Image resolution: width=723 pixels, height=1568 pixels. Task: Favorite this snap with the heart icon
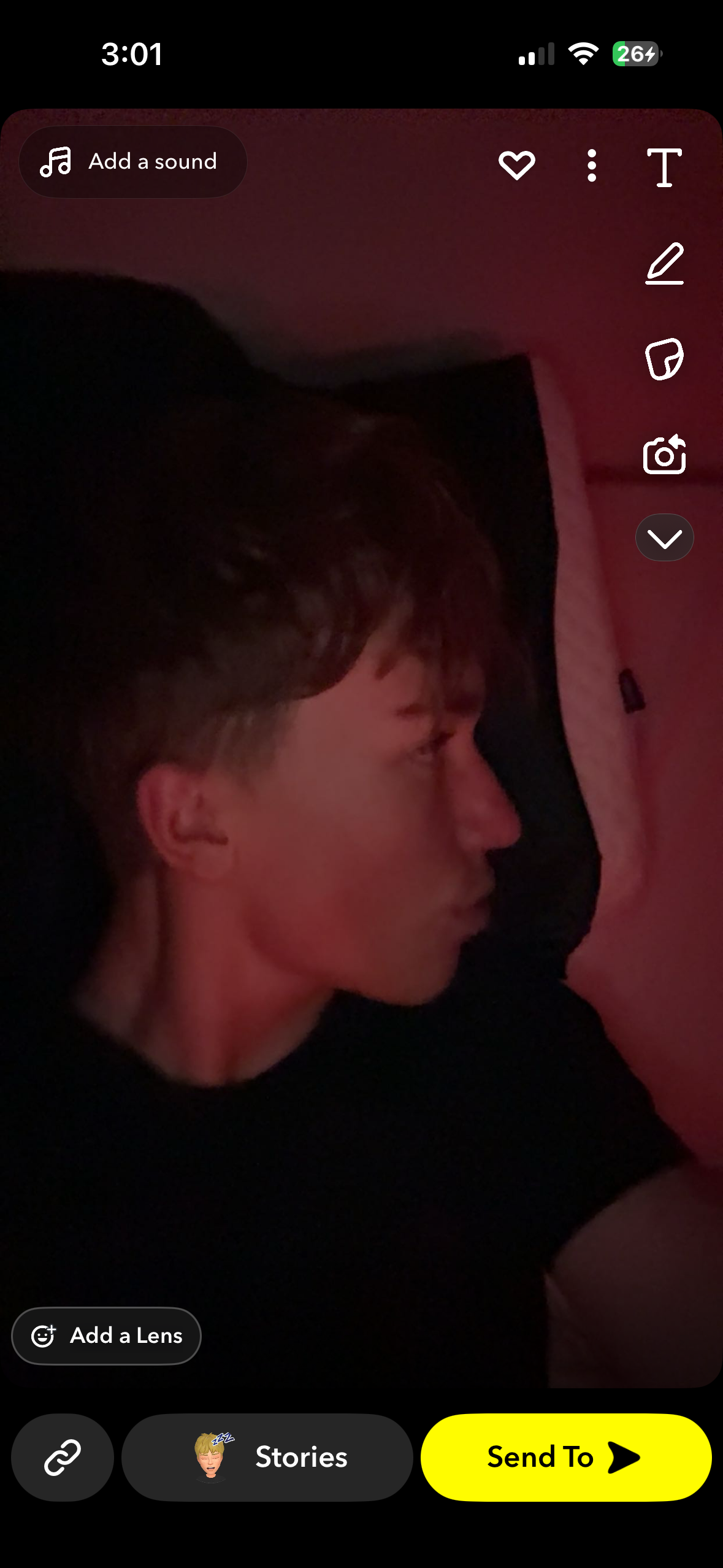[516, 165]
